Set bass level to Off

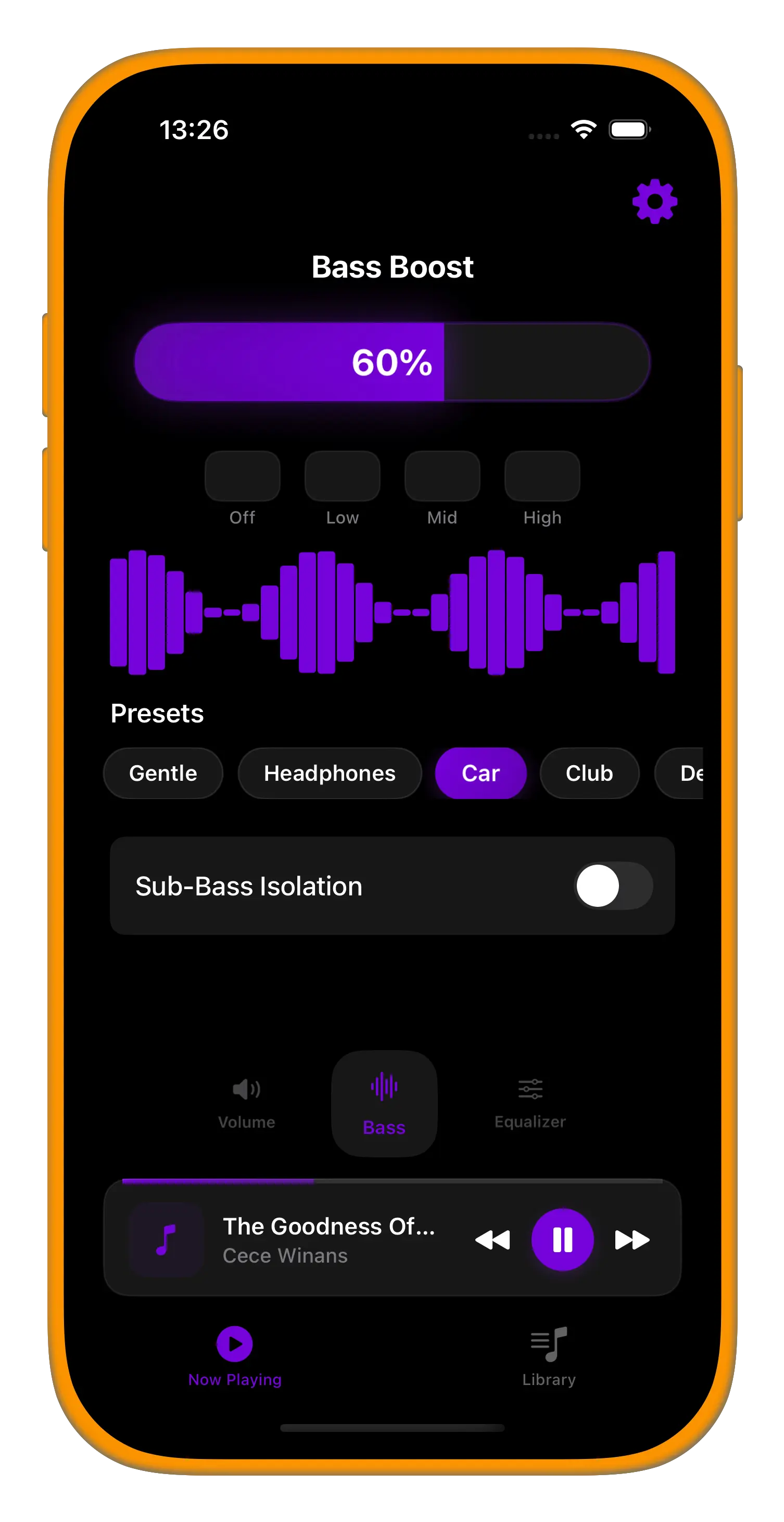242,476
